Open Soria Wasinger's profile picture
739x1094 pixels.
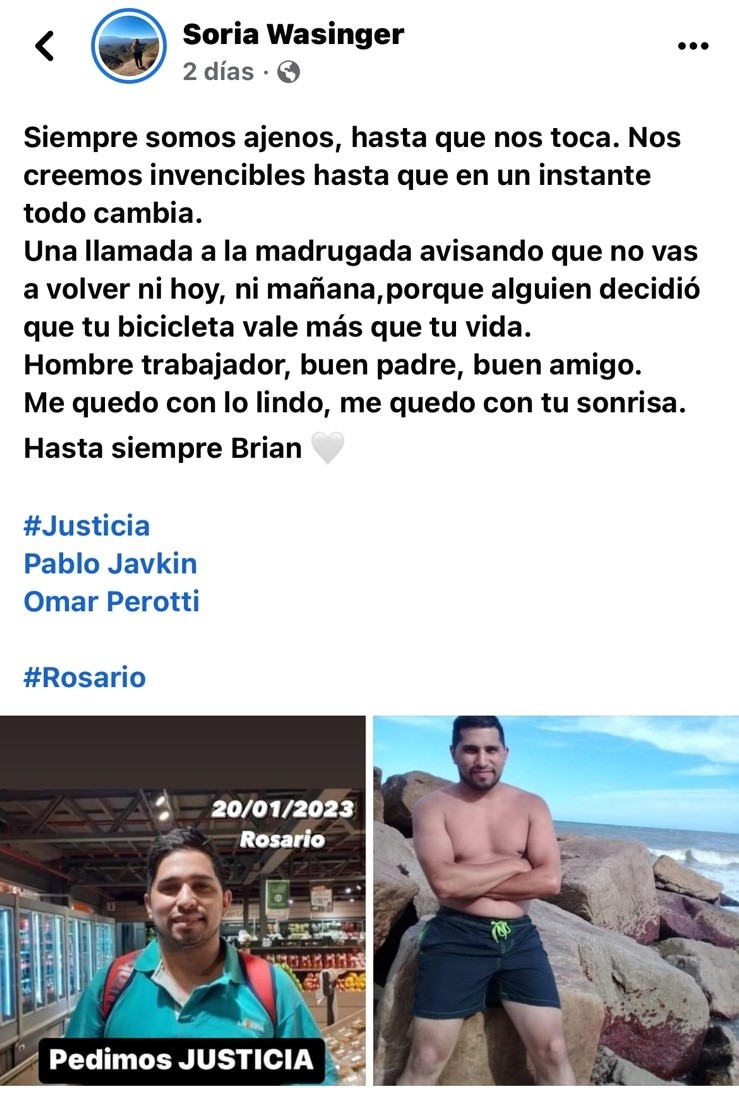coord(127,46)
